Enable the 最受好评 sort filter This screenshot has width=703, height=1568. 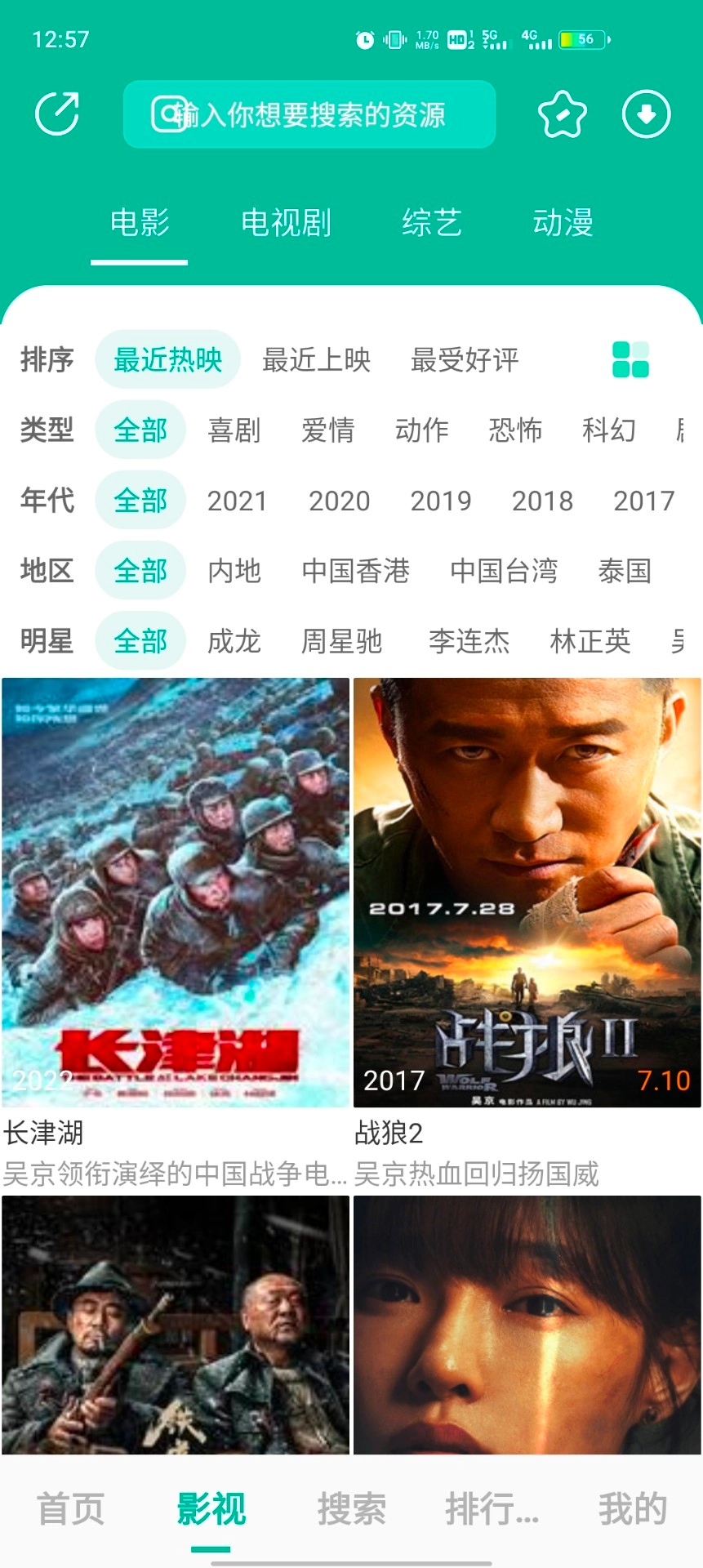tap(467, 359)
